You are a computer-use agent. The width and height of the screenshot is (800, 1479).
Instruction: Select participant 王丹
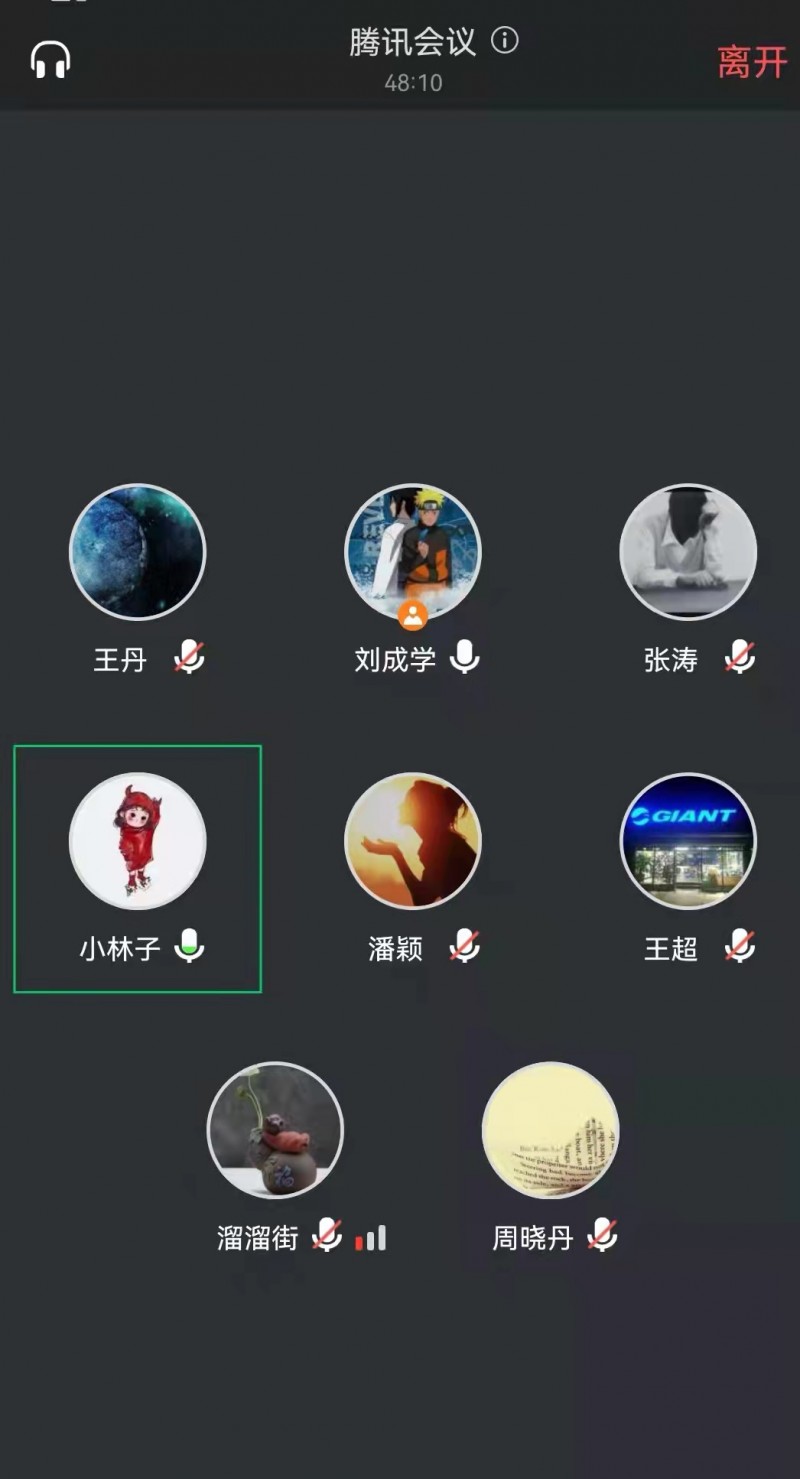coord(137,553)
